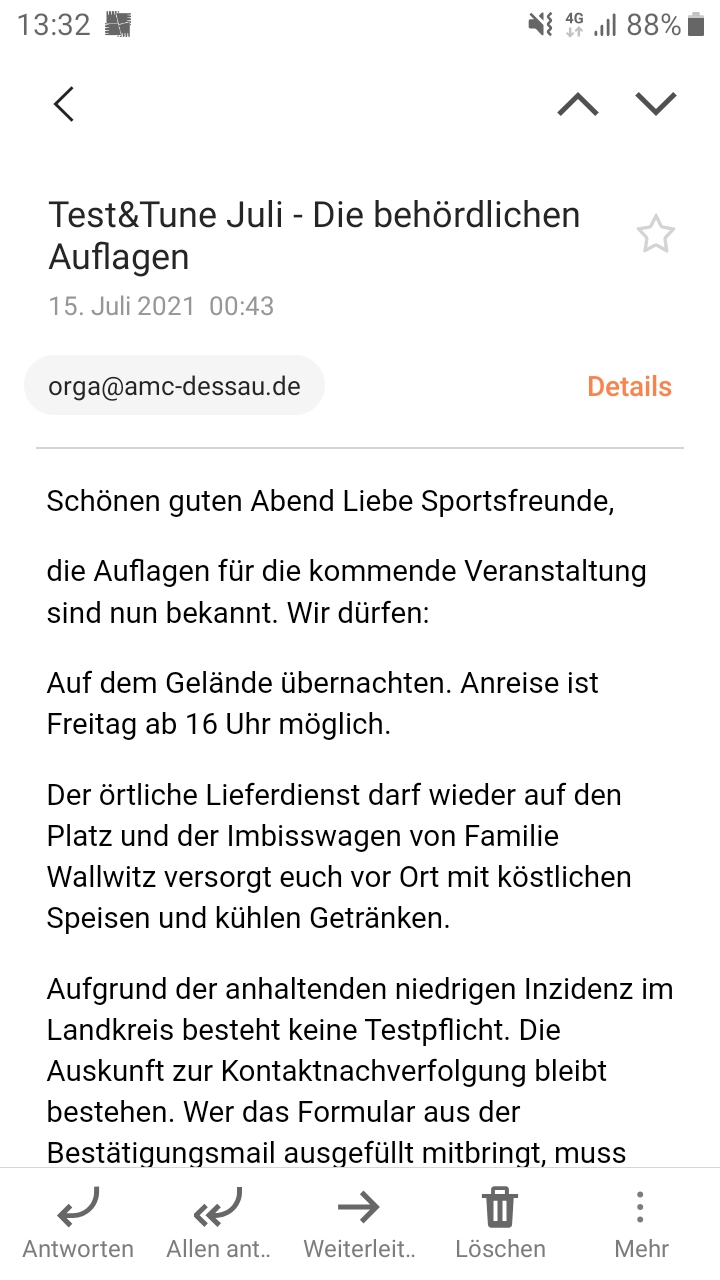Jump to the next email
The width and height of the screenshot is (720, 1280).
[x=656, y=104]
